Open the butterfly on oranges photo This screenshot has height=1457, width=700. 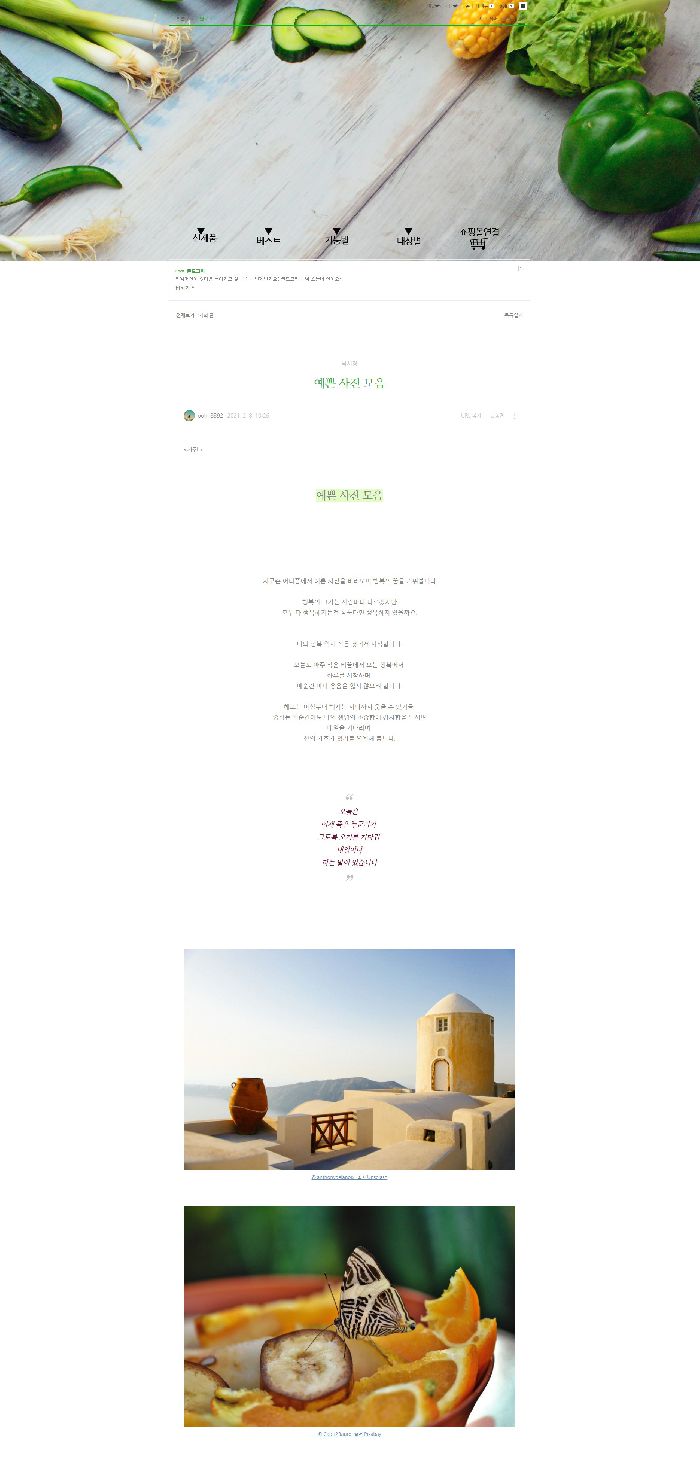[349, 1315]
